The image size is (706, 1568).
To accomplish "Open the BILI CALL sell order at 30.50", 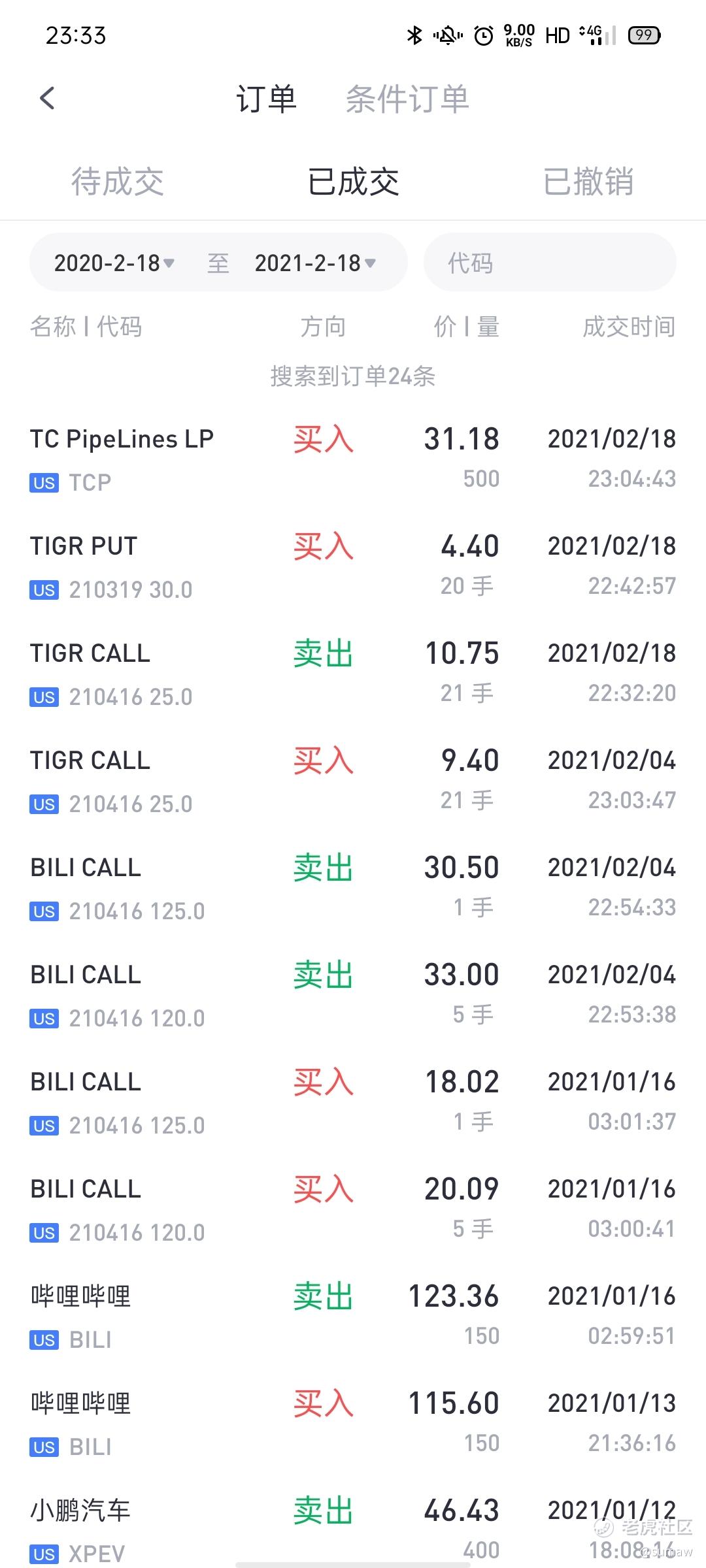I will 353,888.
